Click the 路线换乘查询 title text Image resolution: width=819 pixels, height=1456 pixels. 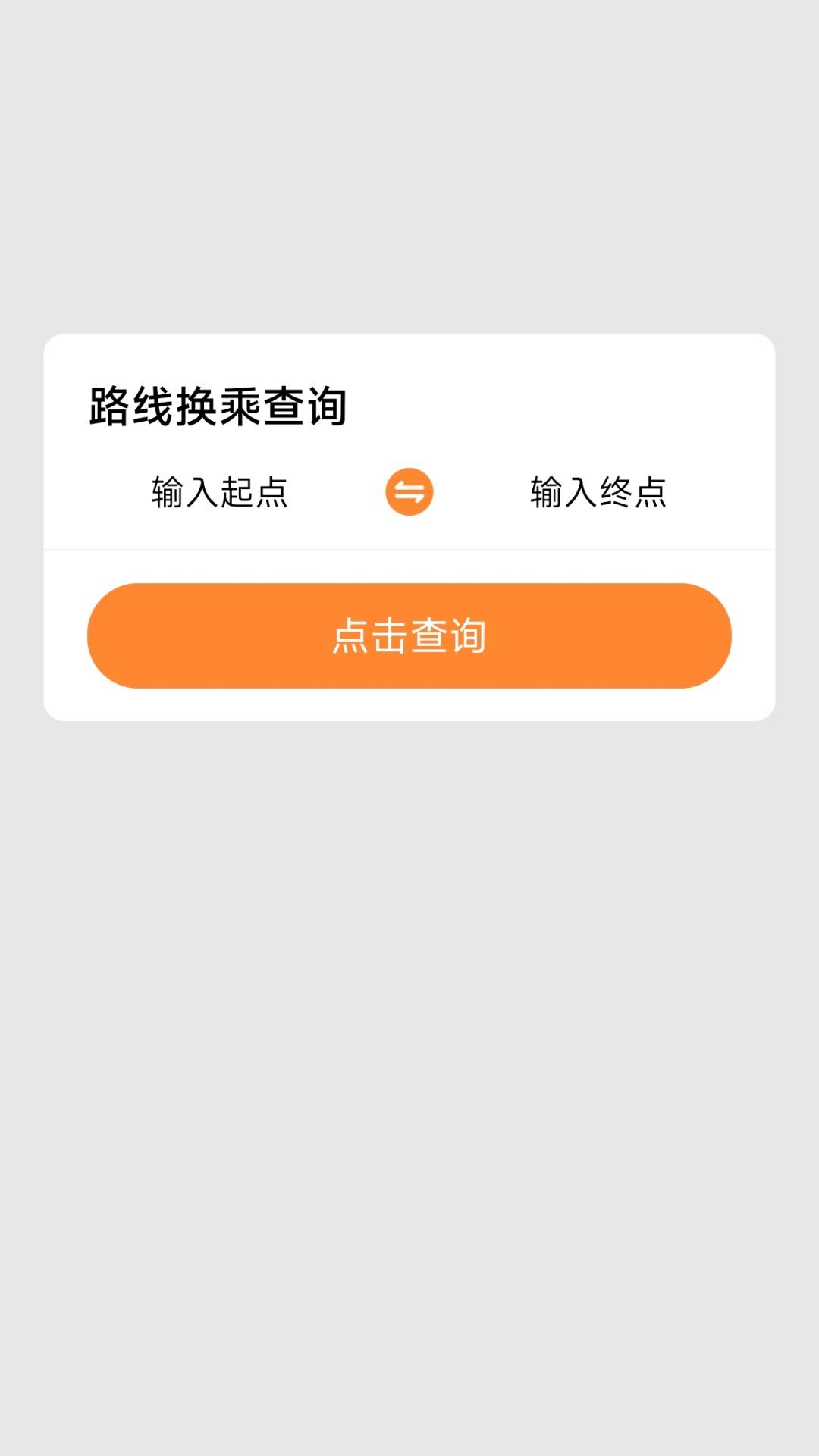tap(218, 404)
